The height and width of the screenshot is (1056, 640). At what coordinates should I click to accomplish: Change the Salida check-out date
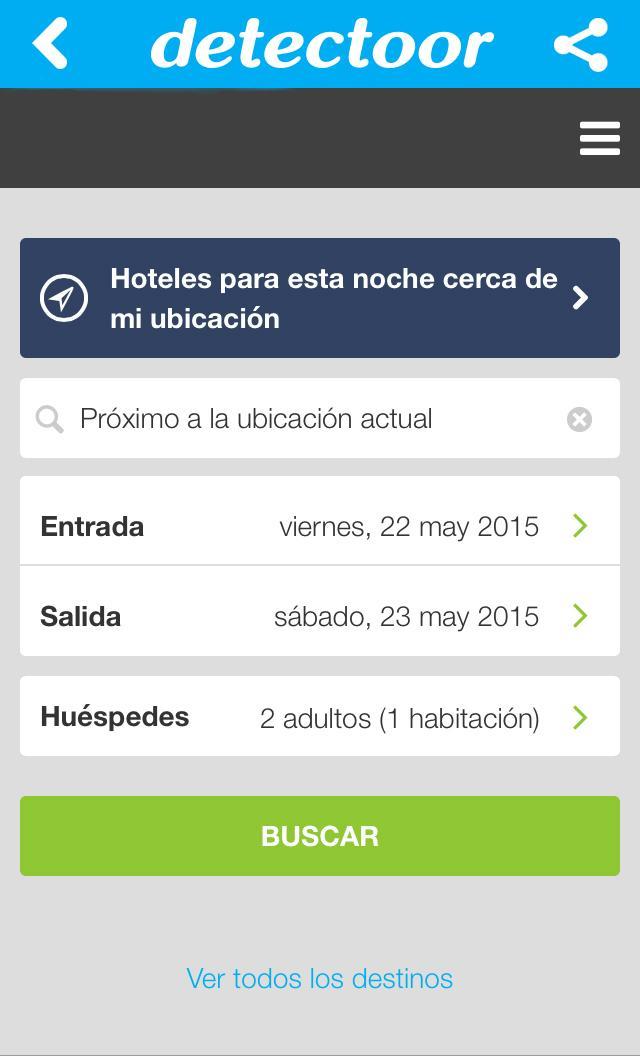(320, 616)
